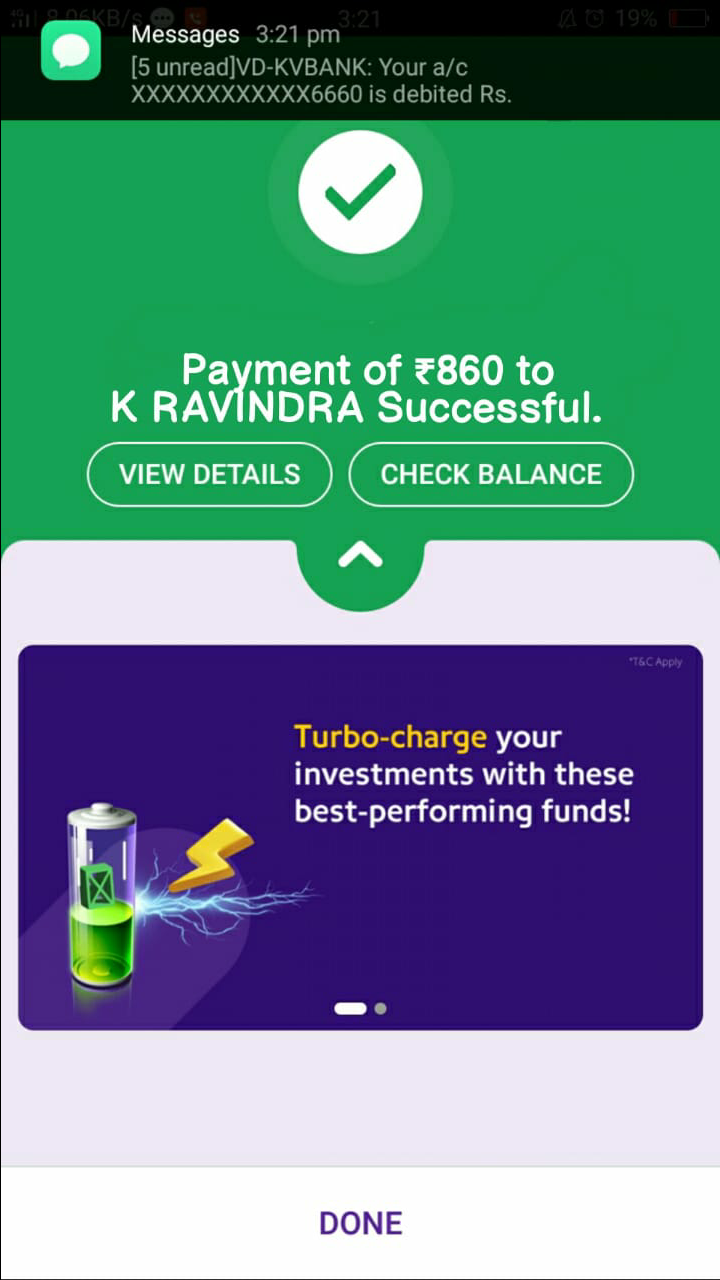Tap Done to finish

click(360, 1223)
